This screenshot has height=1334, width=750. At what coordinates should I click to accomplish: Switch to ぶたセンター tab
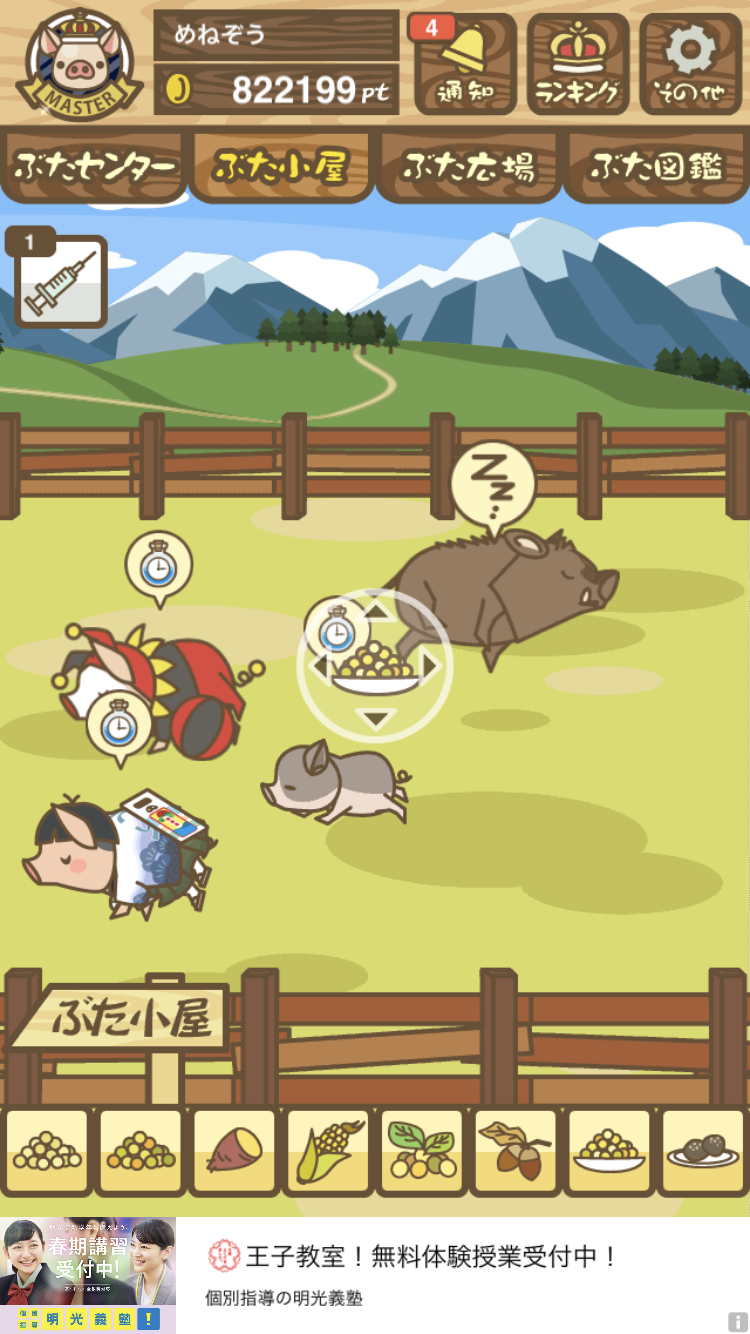94,166
